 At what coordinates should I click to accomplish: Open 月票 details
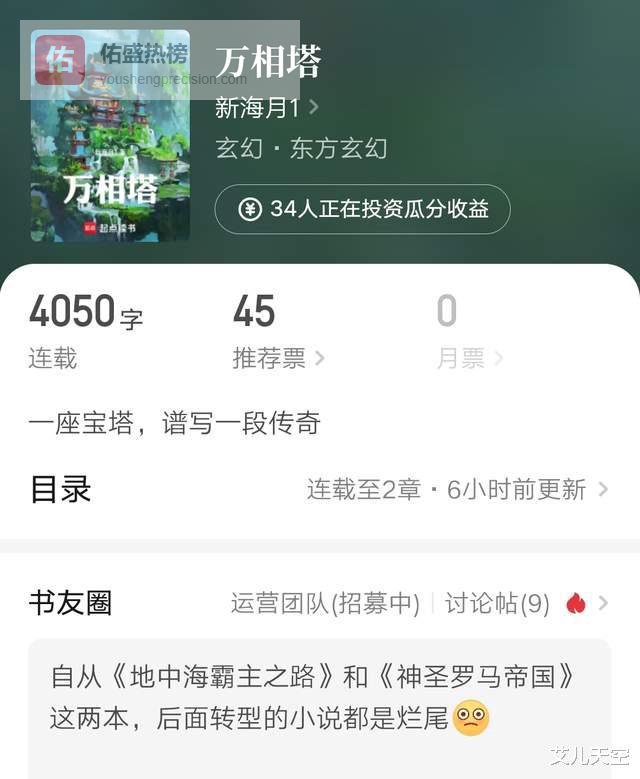pos(468,358)
